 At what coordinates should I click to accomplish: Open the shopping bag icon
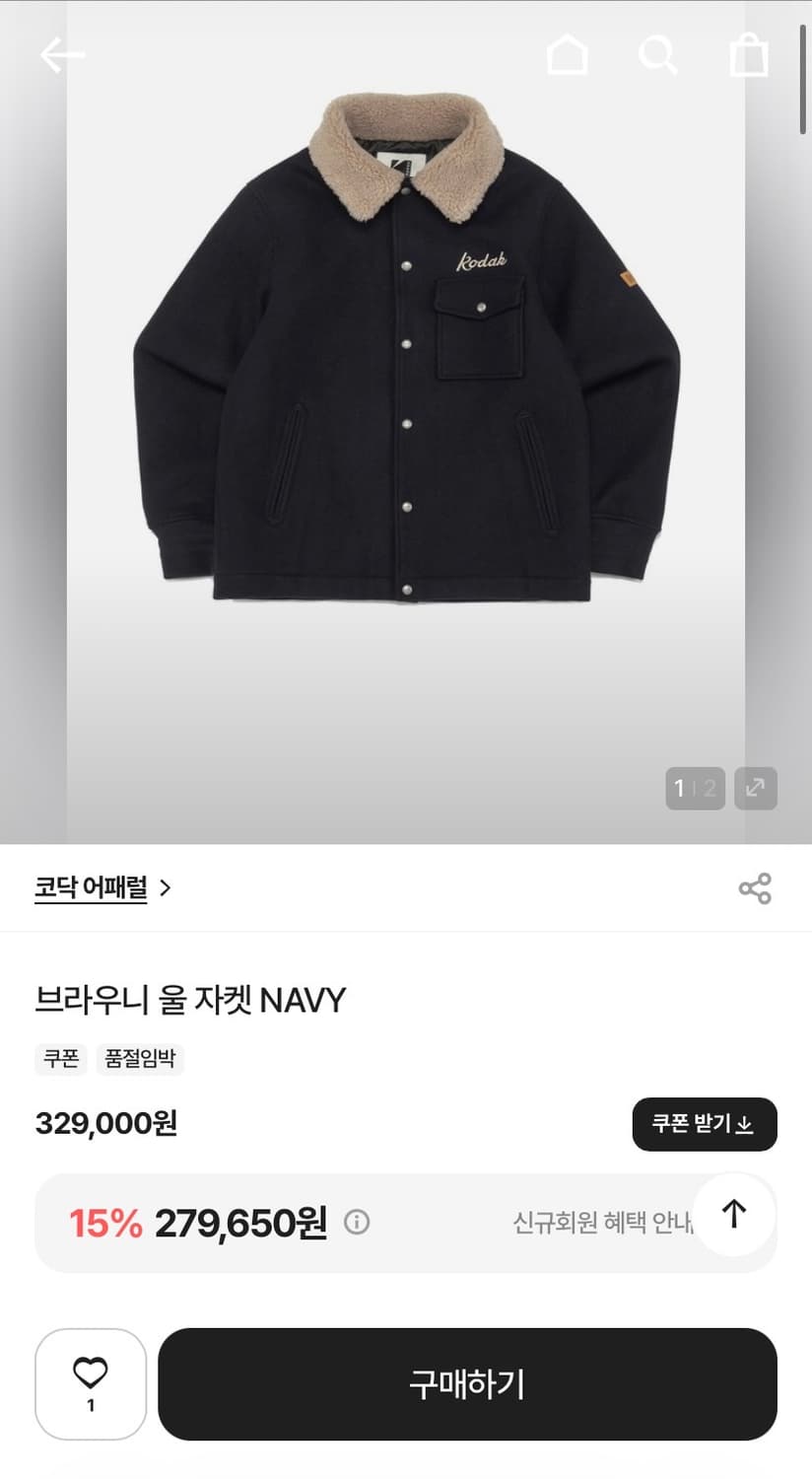748,55
